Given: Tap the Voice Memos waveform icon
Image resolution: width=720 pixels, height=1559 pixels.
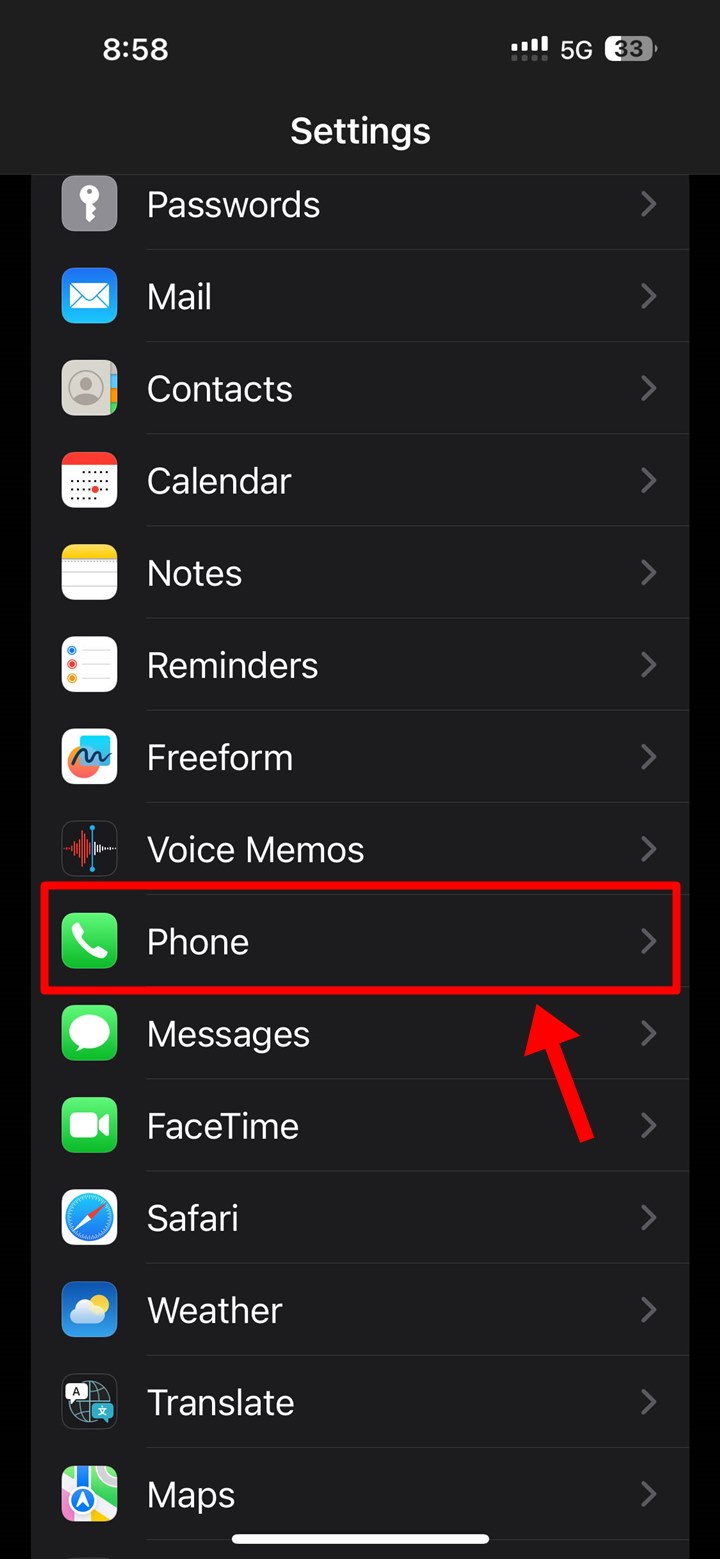Looking at the screenshot, I should [x=89, y=849].
